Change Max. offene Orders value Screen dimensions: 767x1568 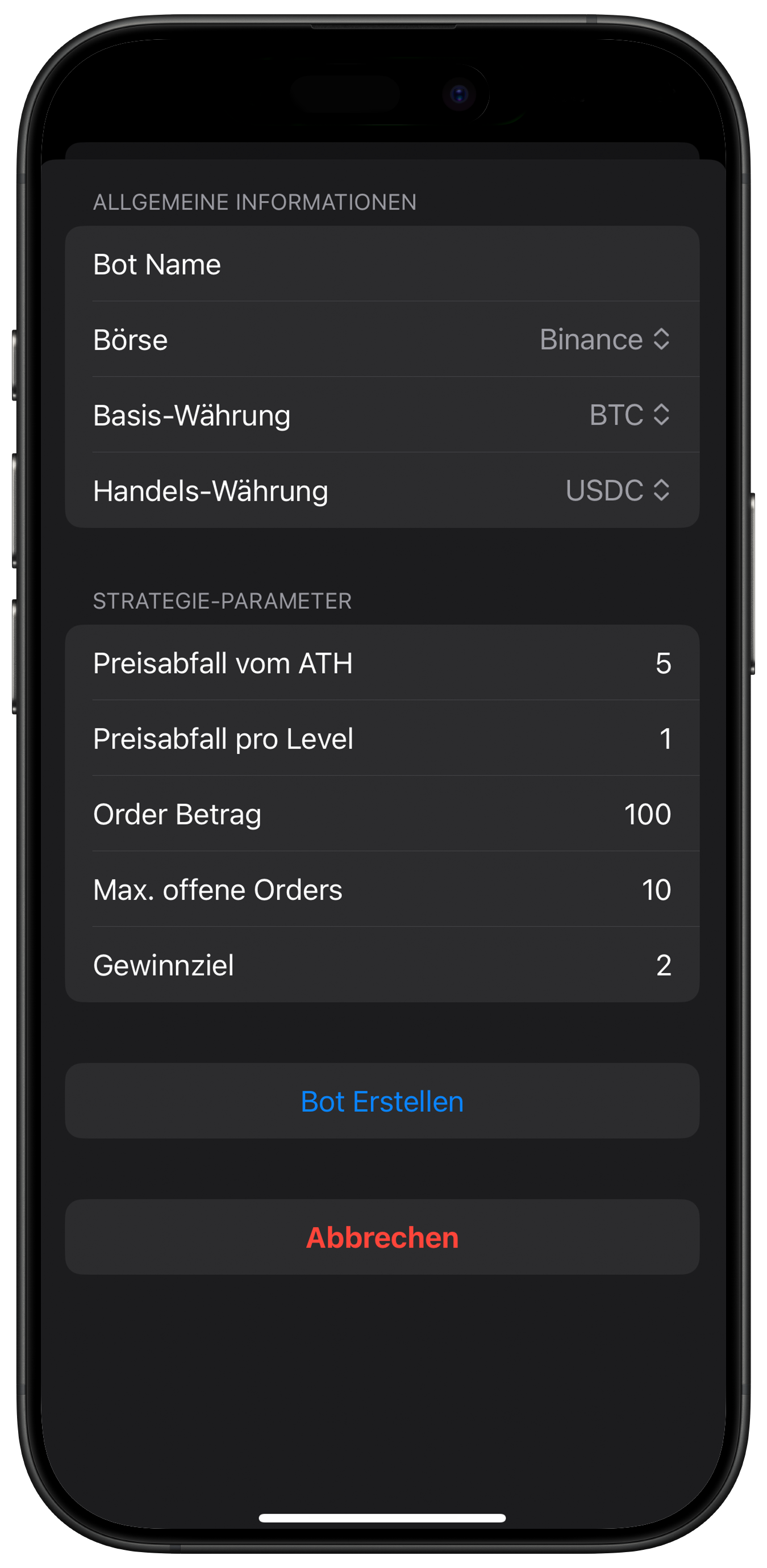point(657,890)
